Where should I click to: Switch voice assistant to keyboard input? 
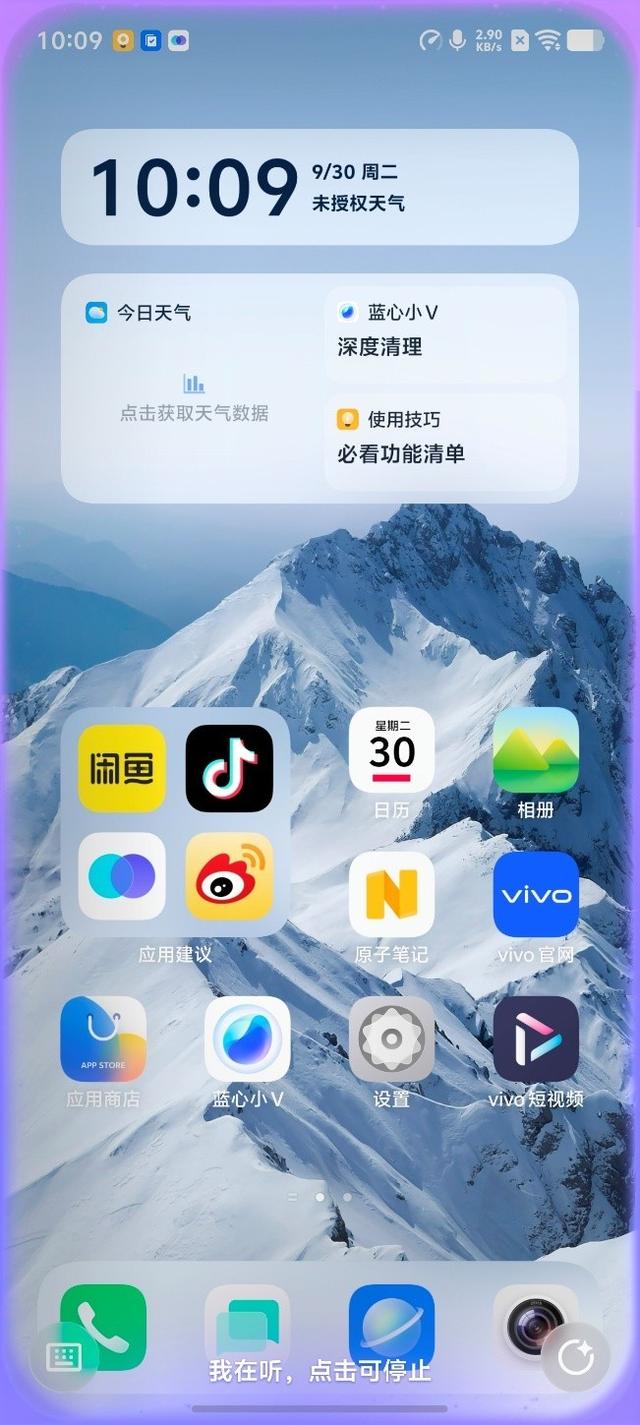(x=64, y=1356)
